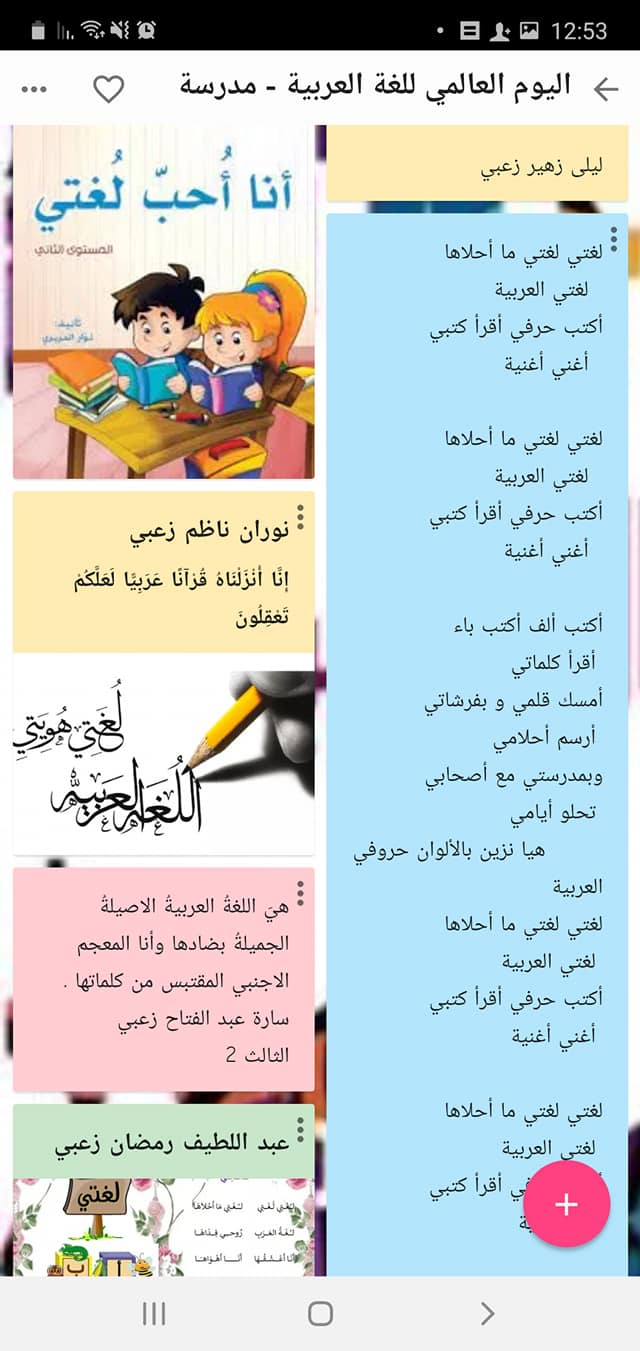
Task: Go back using the top arrow
Action: click(x=606, y=89)
